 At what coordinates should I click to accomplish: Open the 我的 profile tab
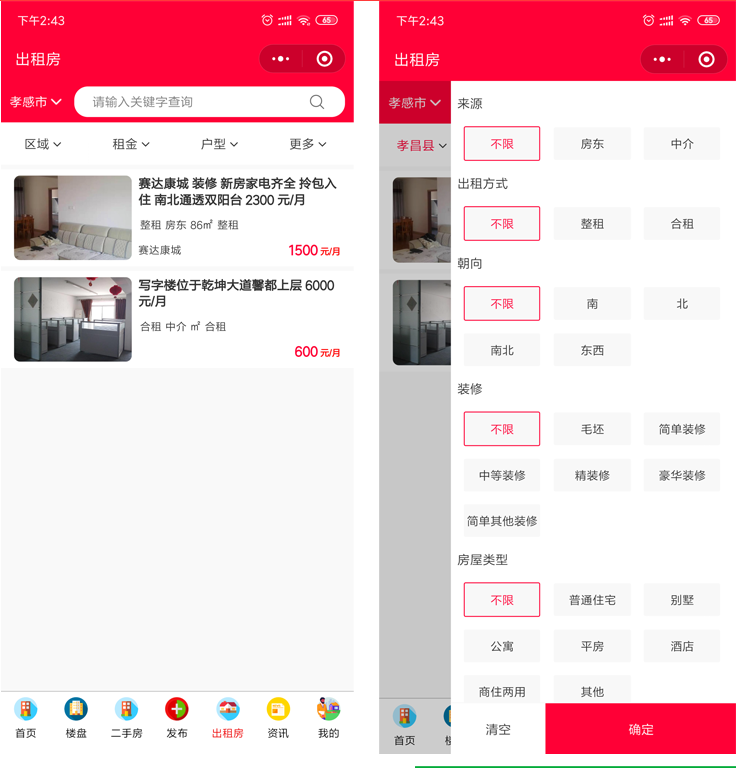328,719
